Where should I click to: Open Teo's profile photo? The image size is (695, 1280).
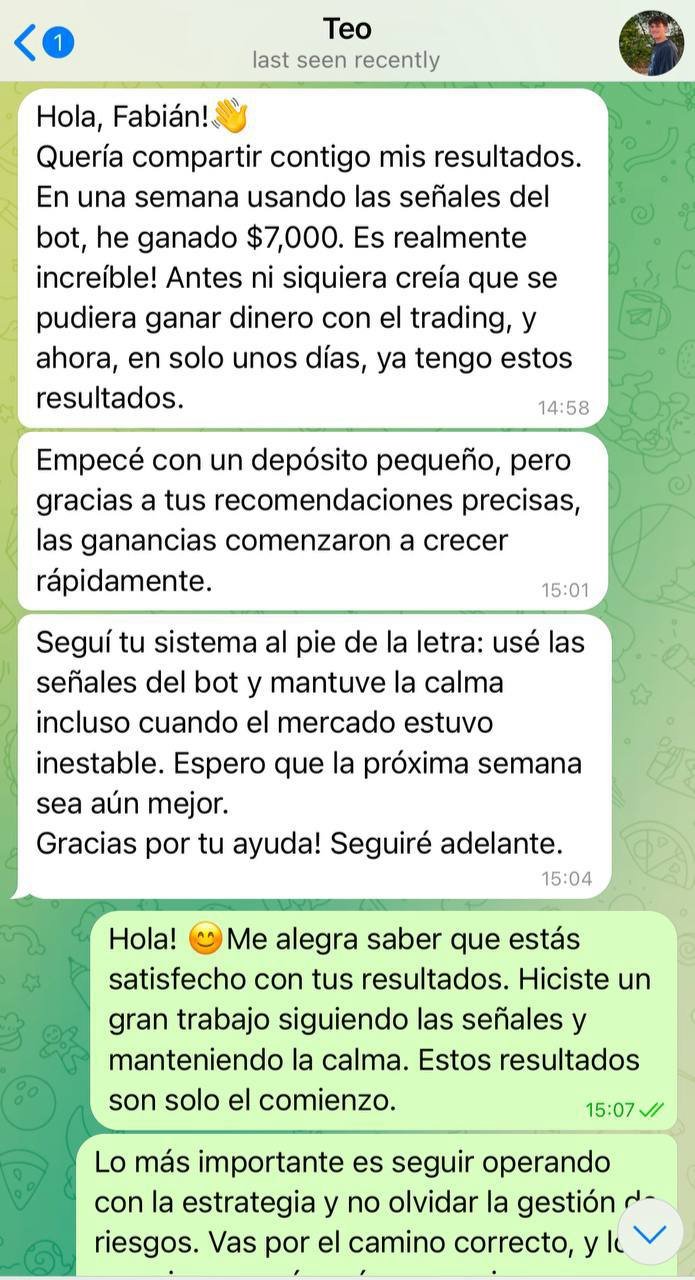pos(651,43)
